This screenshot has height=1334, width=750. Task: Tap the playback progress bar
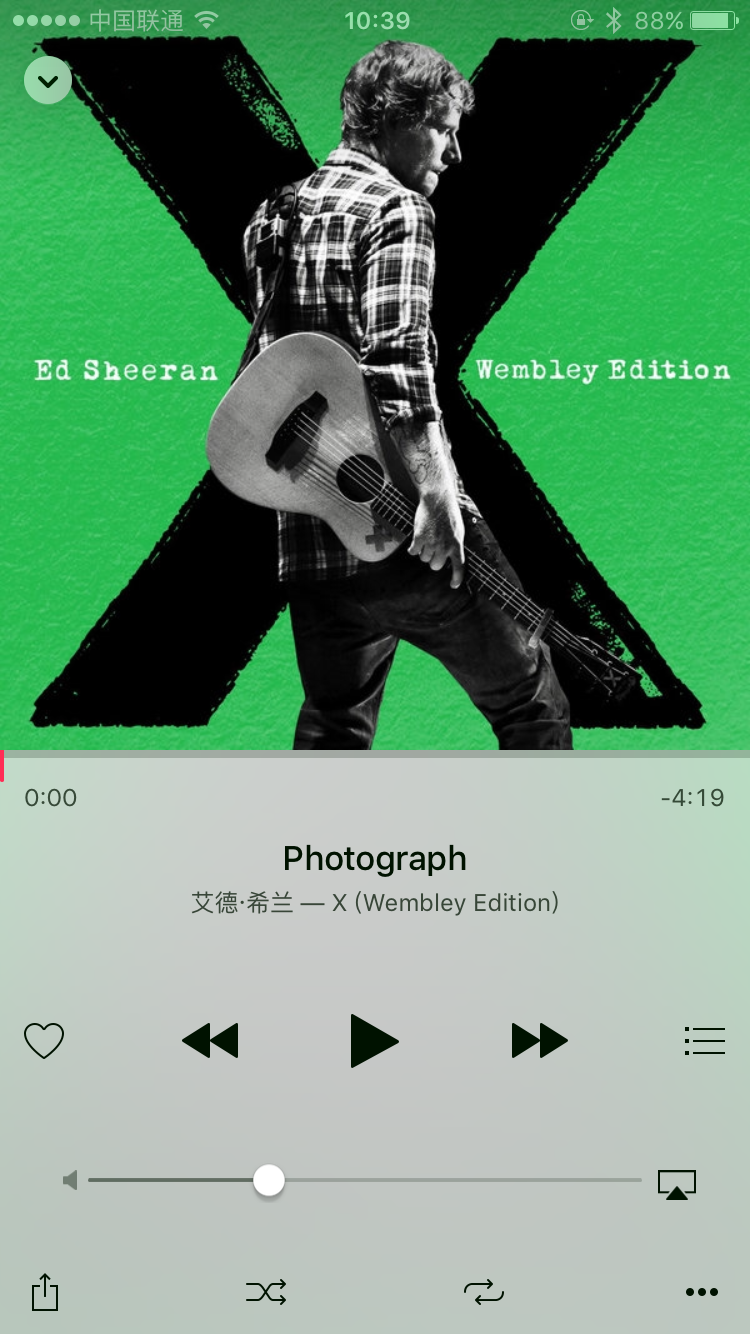[x=375, y=753]
